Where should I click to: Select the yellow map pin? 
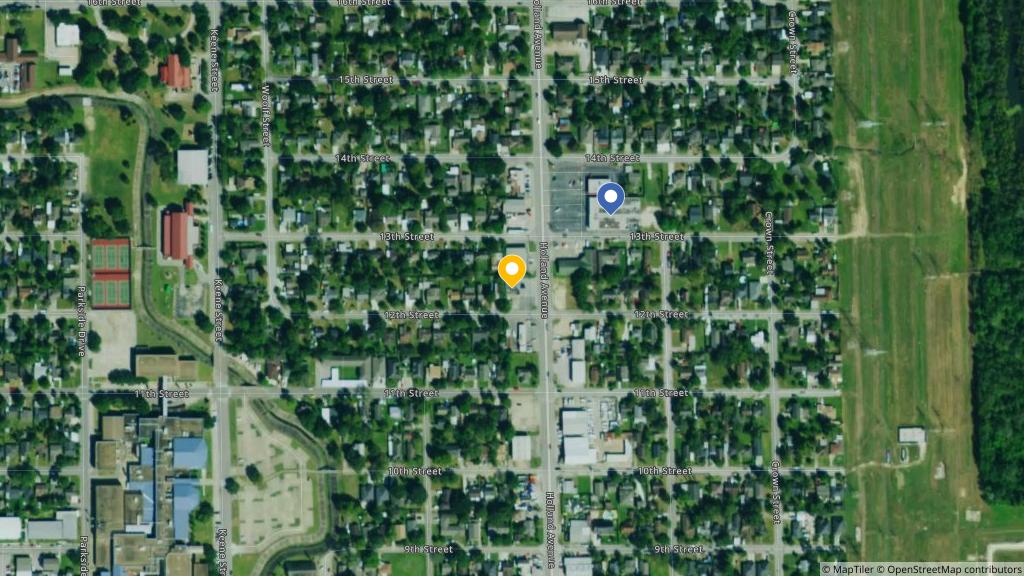click(x=512, y=270)
